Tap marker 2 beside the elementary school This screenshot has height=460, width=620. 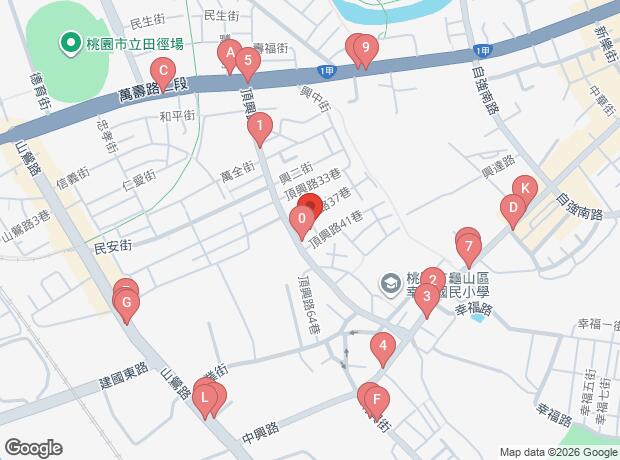pyautogui.click(x=433, y=280)
